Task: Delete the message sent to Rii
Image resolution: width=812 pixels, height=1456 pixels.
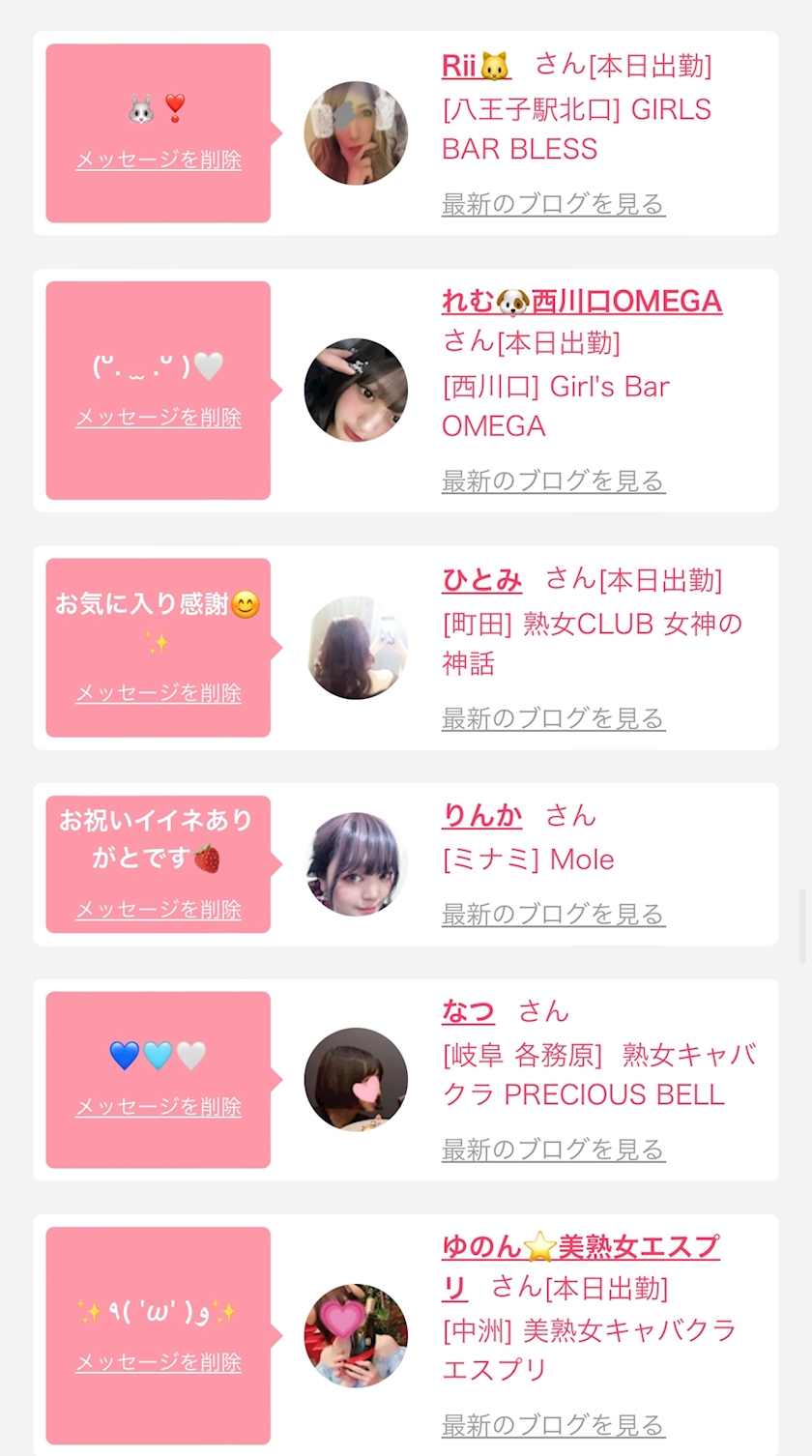Action: pos(159,160)
